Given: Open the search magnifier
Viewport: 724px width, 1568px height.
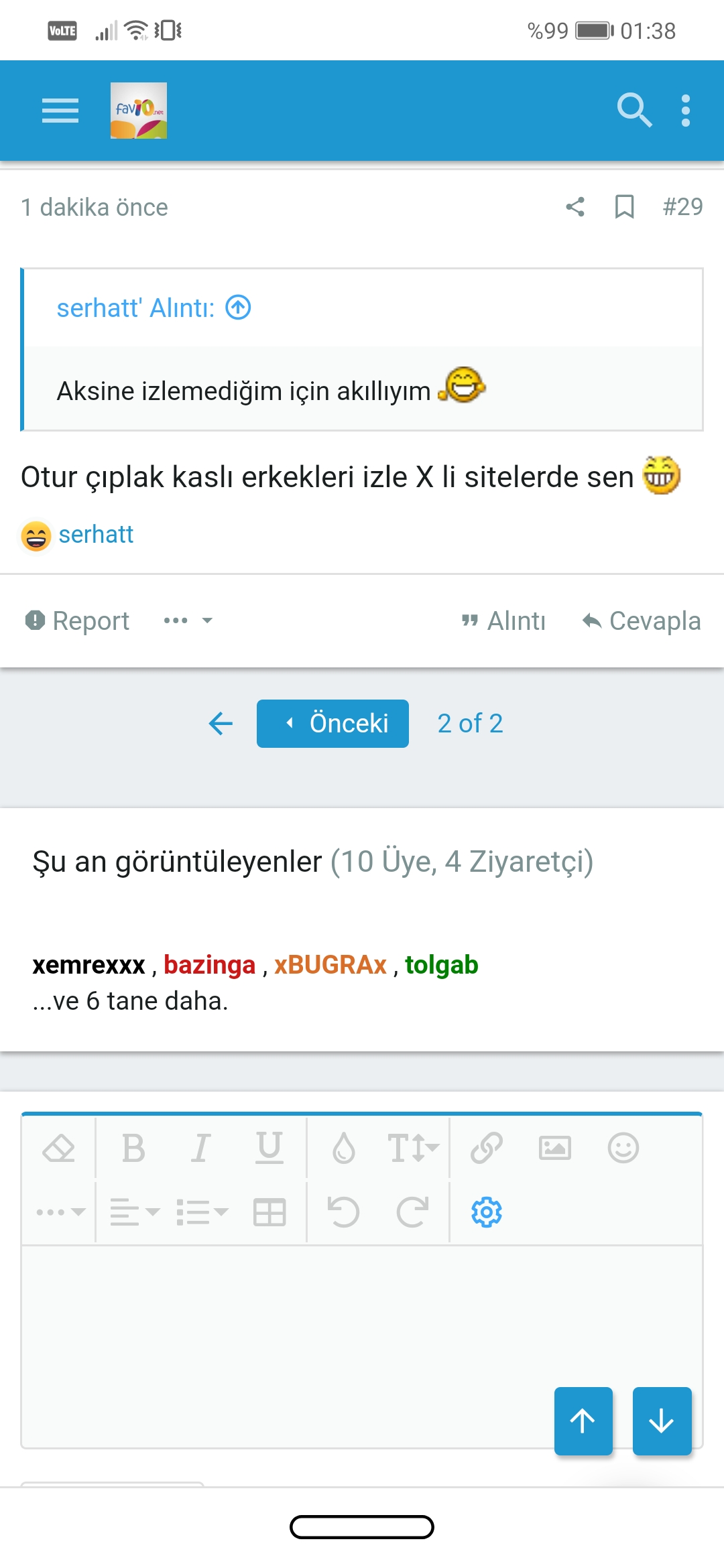Looking at the screenshot, I should (x=633, y=111).
